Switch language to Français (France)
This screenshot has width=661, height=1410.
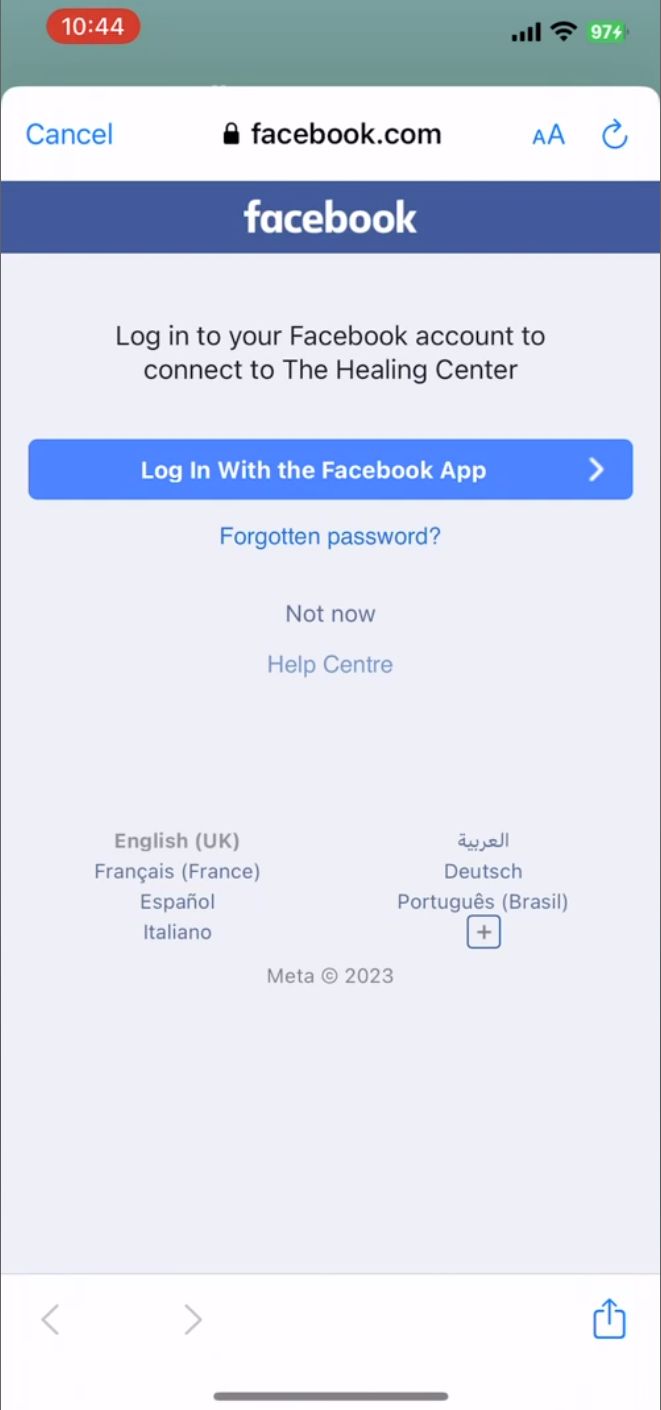177,872
